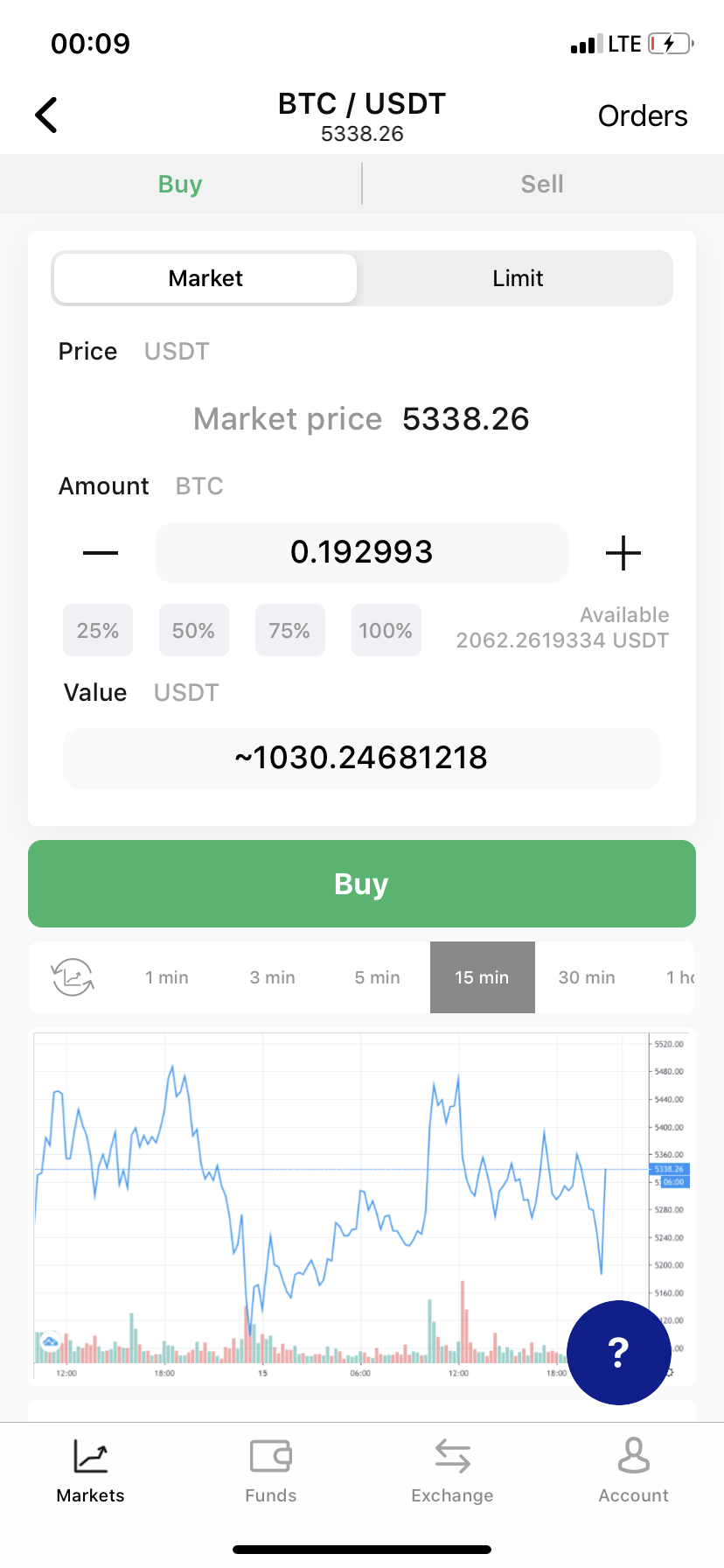Open the Orders screen

pos(643,115)
